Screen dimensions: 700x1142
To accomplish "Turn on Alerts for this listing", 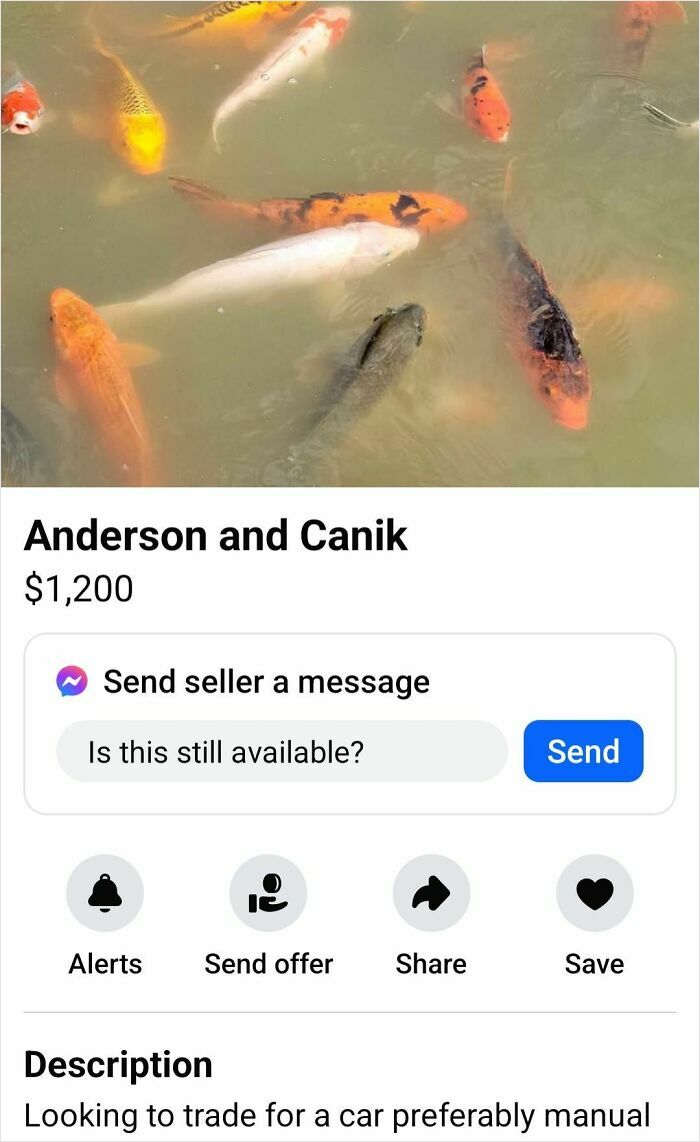I will click(105, 893).
